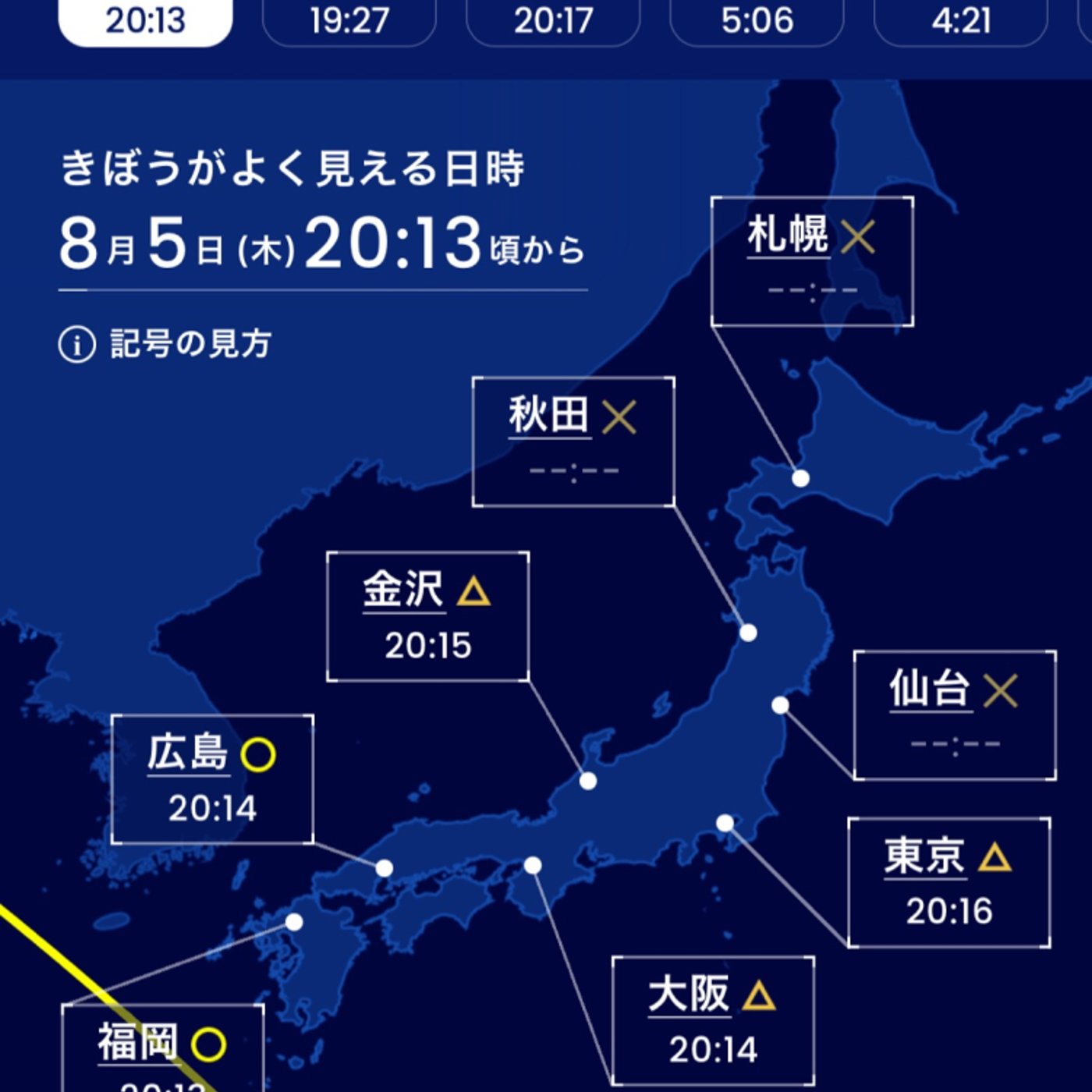
Task: Open the 仙台 city box
Action: click(x=955, y=714)
